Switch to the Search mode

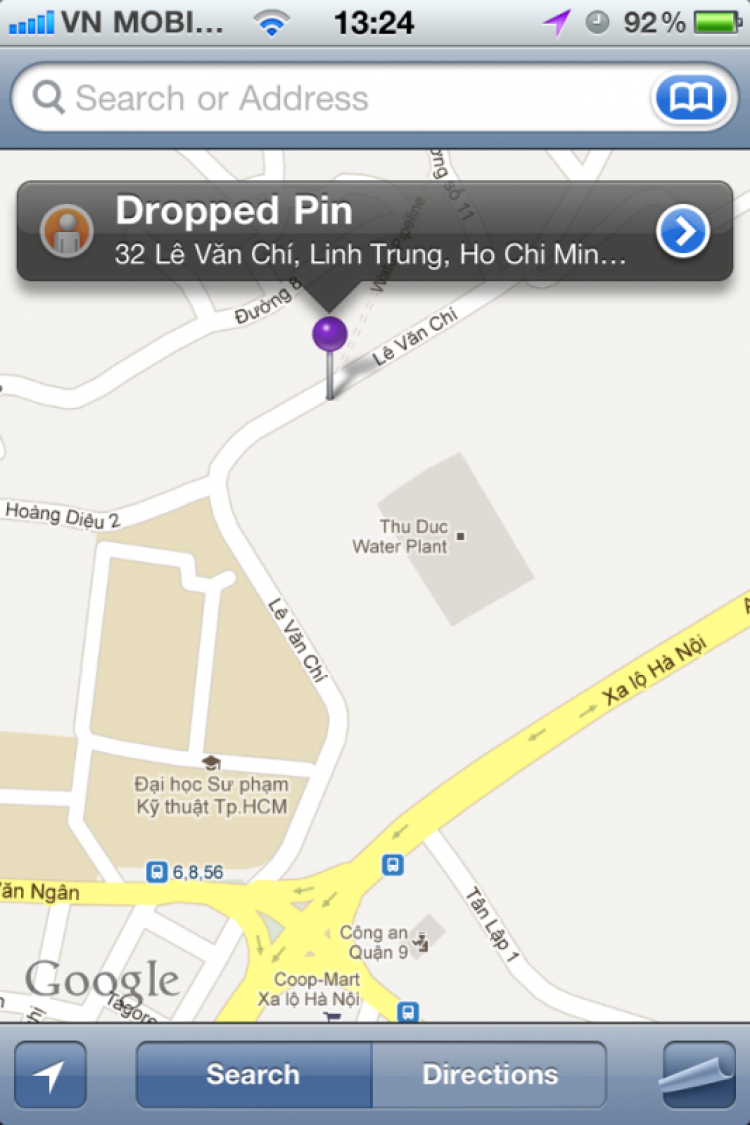click(x=253, y=1075)
